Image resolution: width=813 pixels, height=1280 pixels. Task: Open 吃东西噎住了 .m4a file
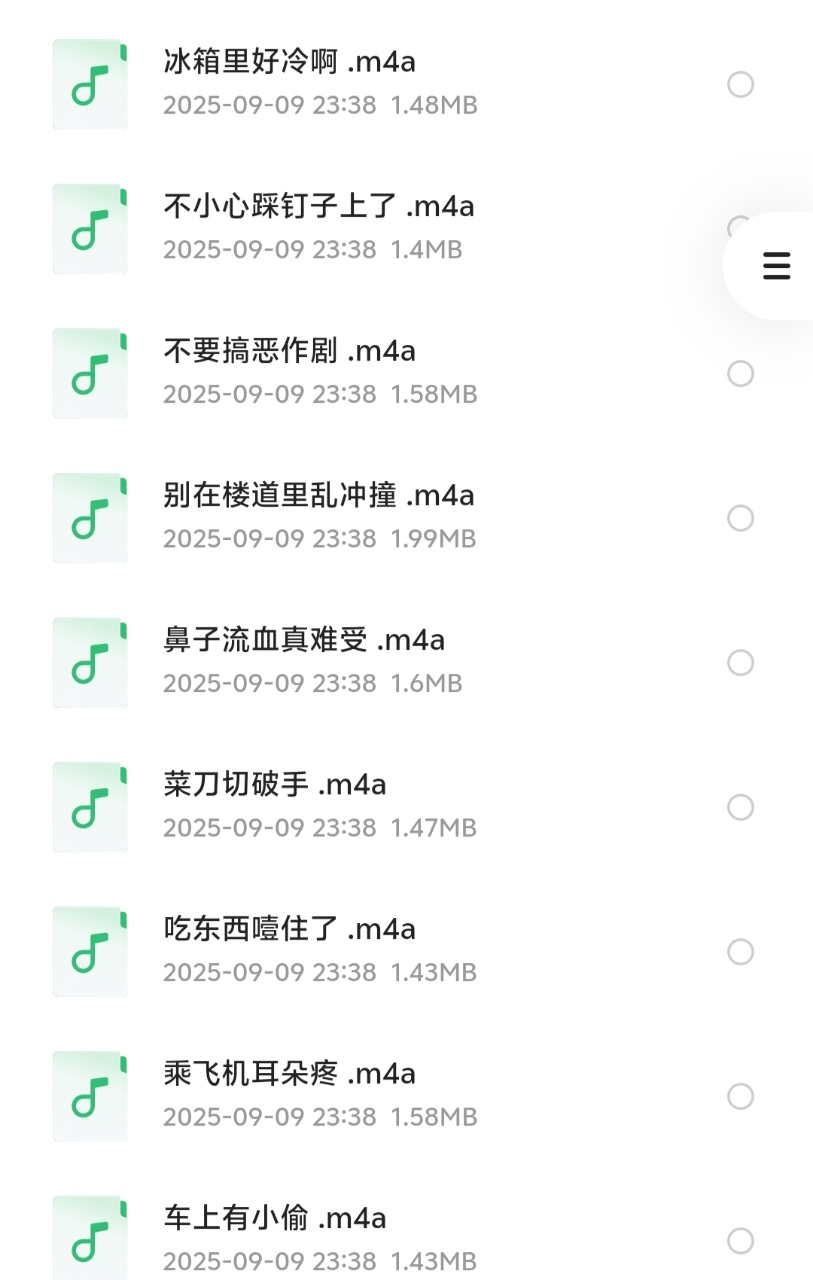(289, 929)
